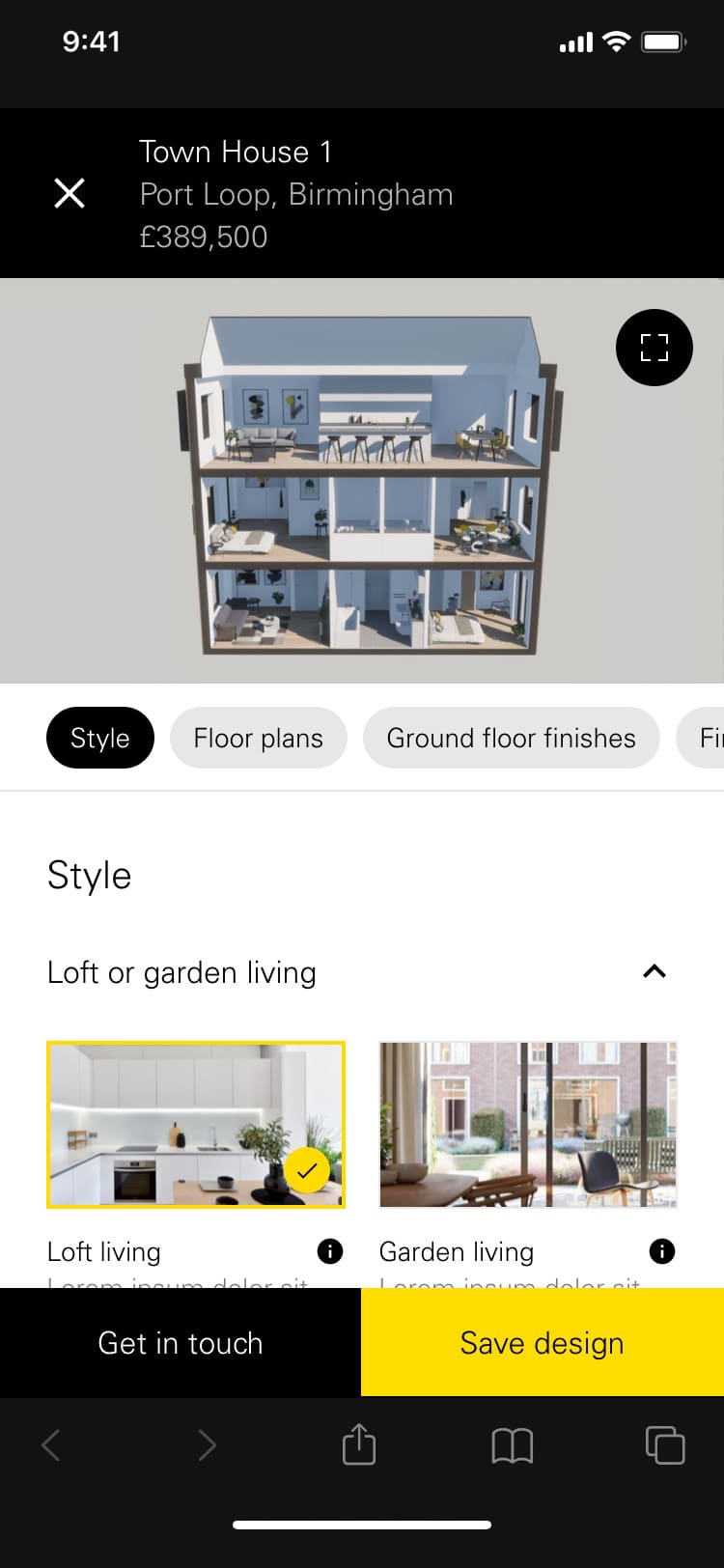The height and width of the screenshot is (1568, 724).
Task: Show the open browser tabs
Action: pyautogui.click(x=664, y=1445)
